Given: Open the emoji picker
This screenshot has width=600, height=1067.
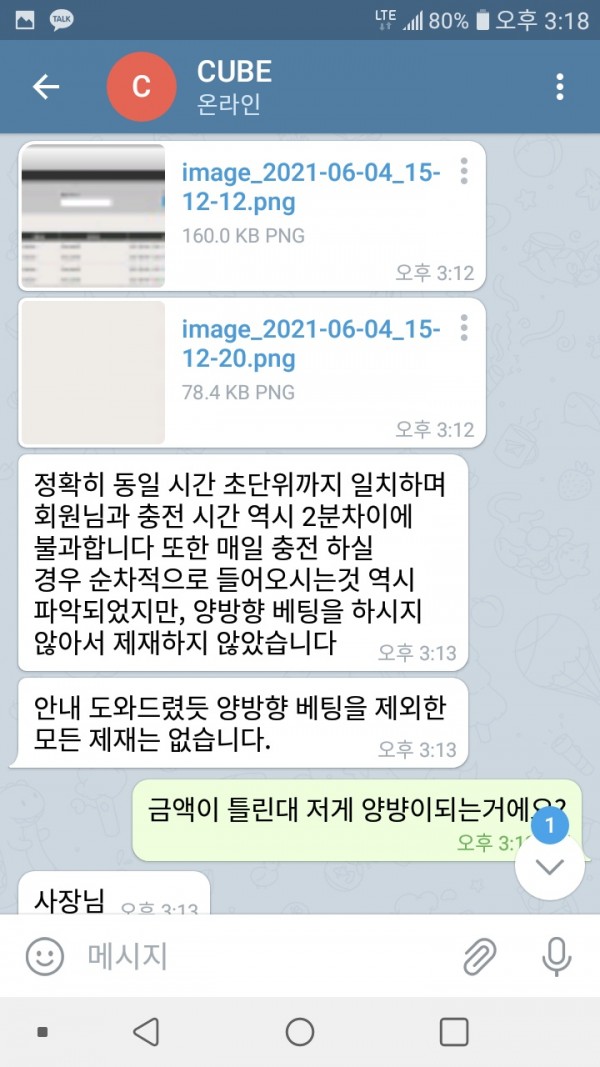Looking at the screenshot, I should [45, 957].
